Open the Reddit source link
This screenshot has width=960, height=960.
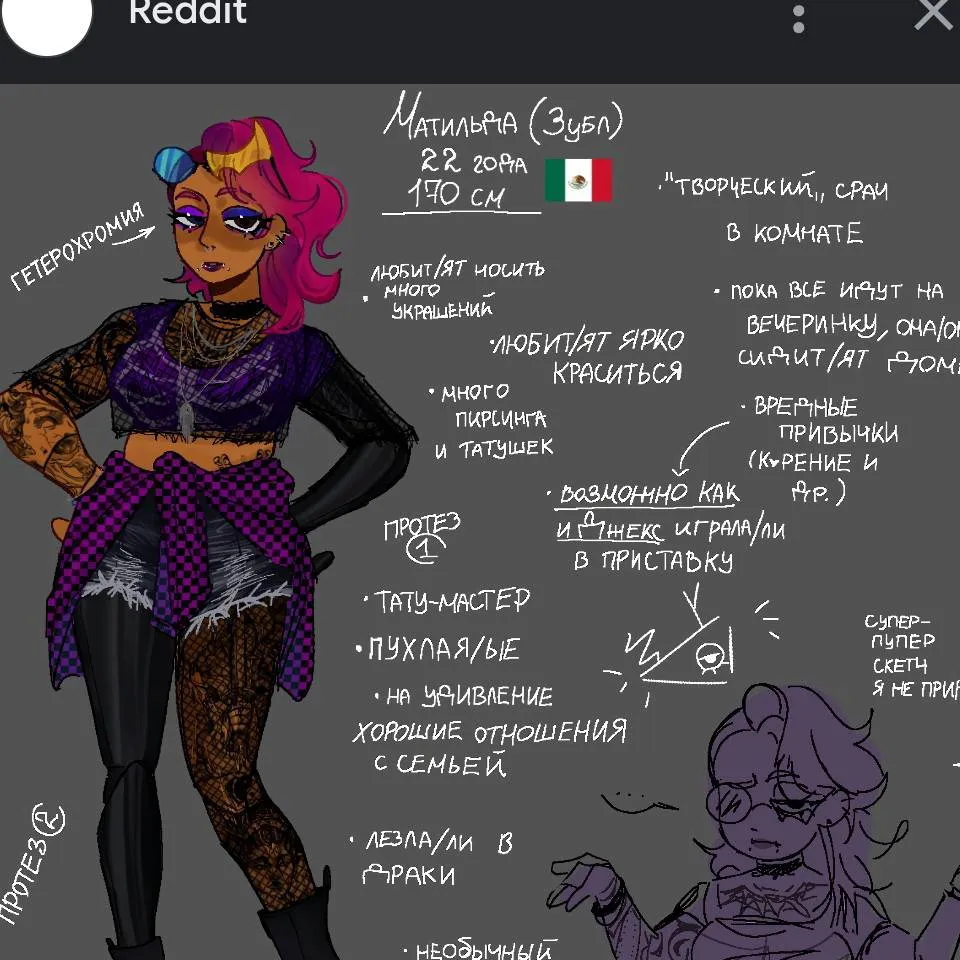[x=187, y=14]
